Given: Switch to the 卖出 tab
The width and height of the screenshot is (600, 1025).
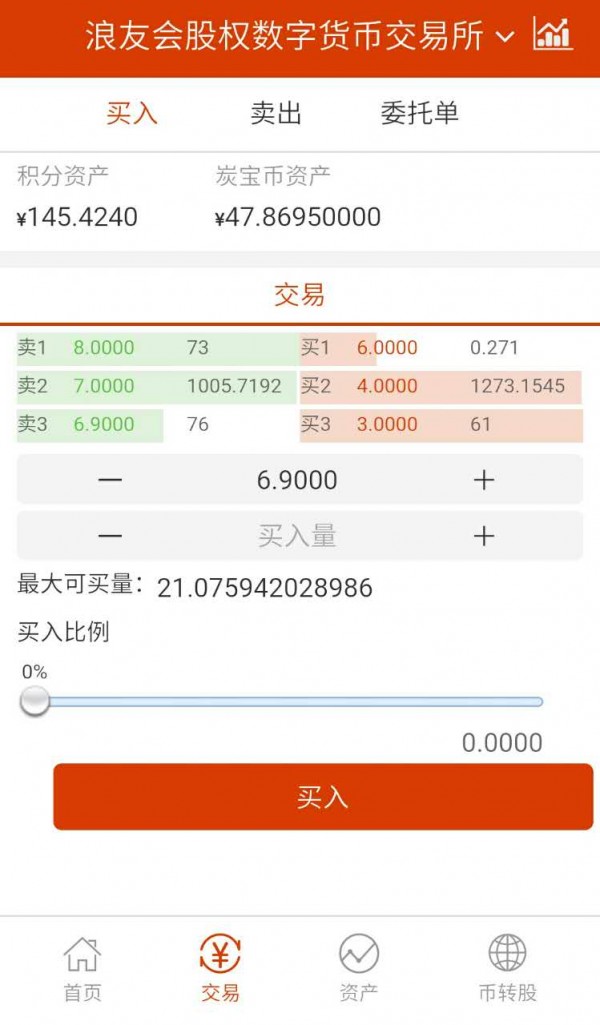Looking at the screenshot, I should click(276, 114).
